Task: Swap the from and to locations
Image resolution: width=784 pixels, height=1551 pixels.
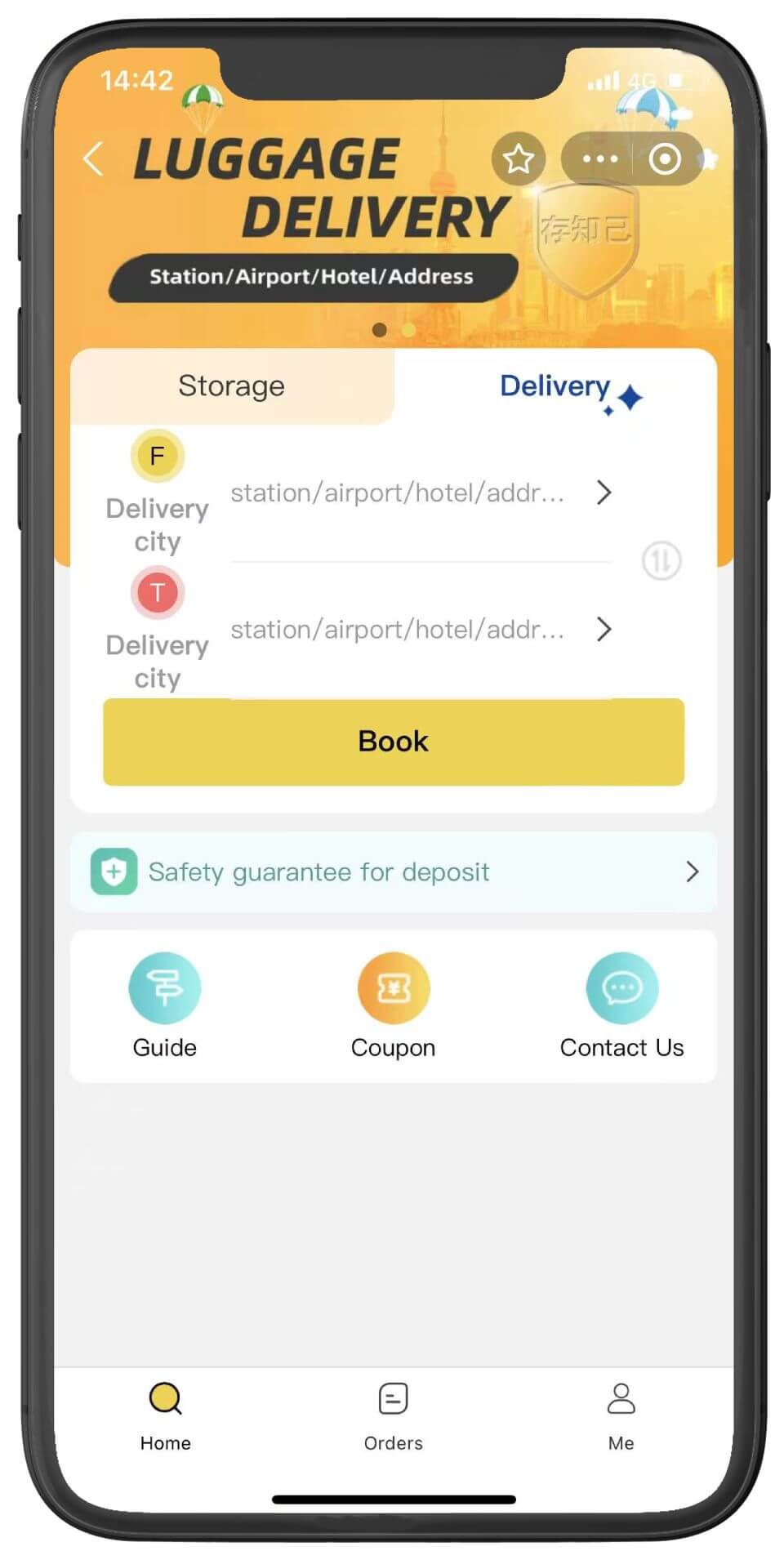Action: pyautogui.click(x=661, y=561)
